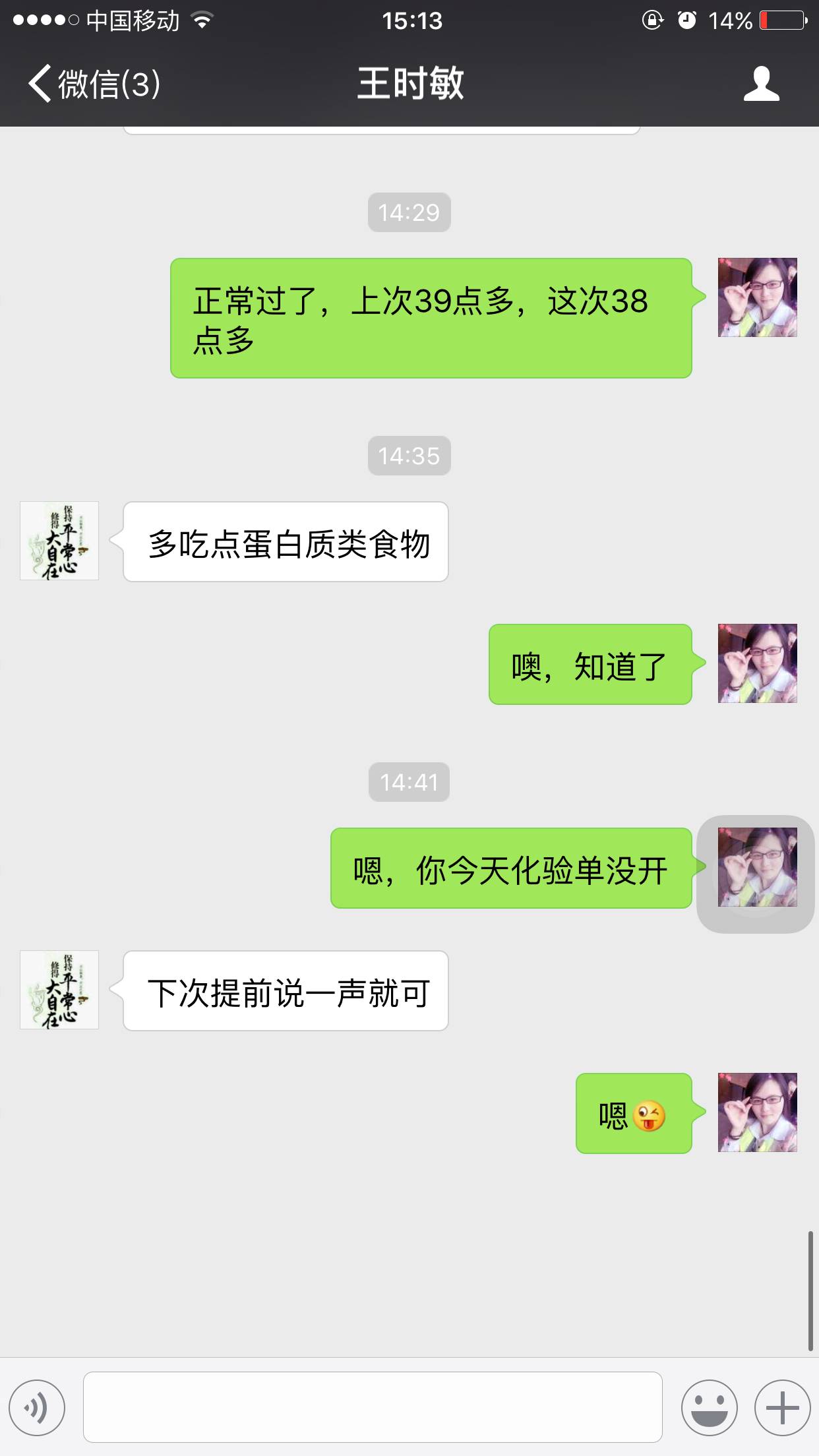Switch to voice message input
The image size is (819, 1456).
[37, 1408]
